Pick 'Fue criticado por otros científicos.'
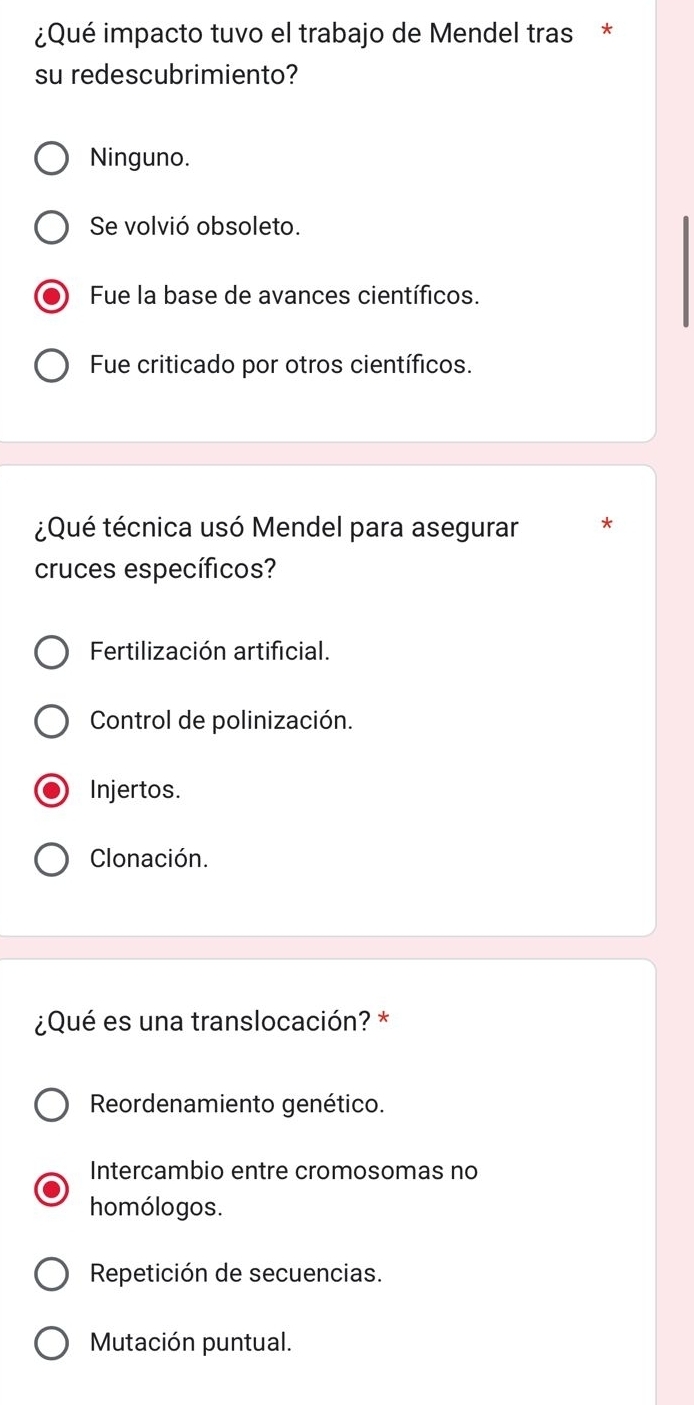This screenshot has height=1405, width=694. pyautogui.click(x=52, y=366)
